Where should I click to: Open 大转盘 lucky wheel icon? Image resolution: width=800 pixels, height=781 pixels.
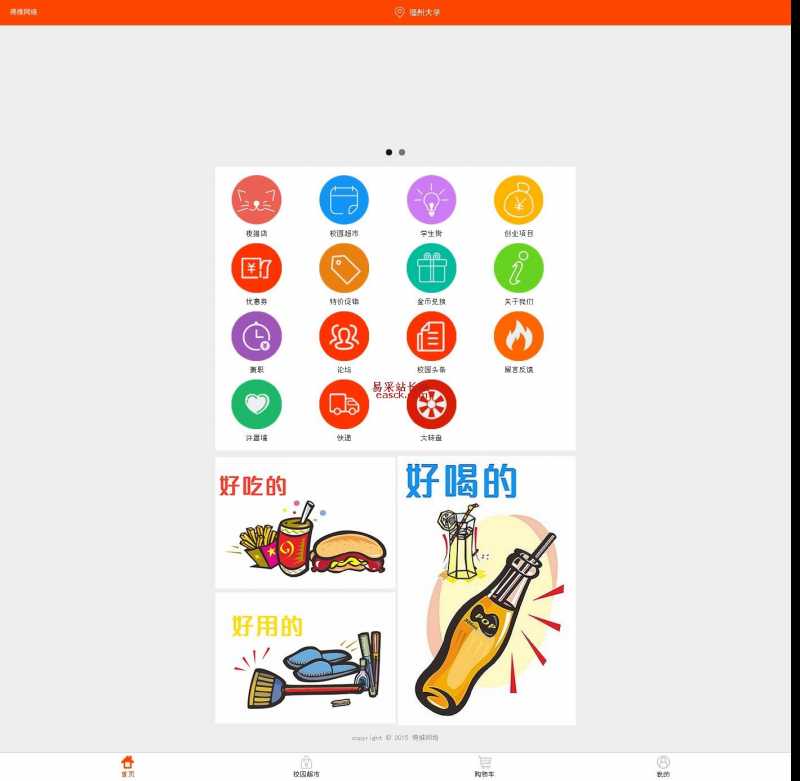tap(431, 404)
